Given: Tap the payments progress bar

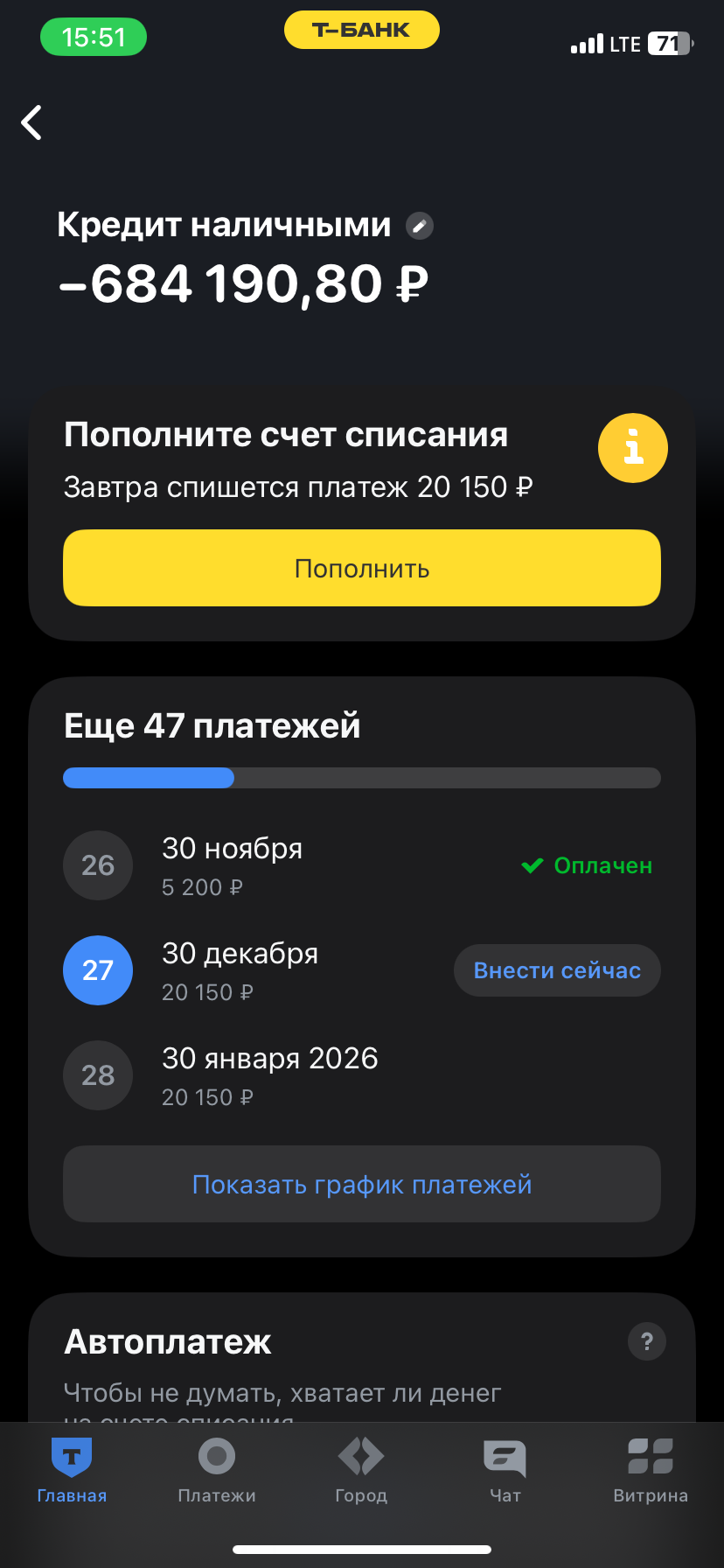Looking at the screenshot, I should pyautogui.click(x=361, y=777).
